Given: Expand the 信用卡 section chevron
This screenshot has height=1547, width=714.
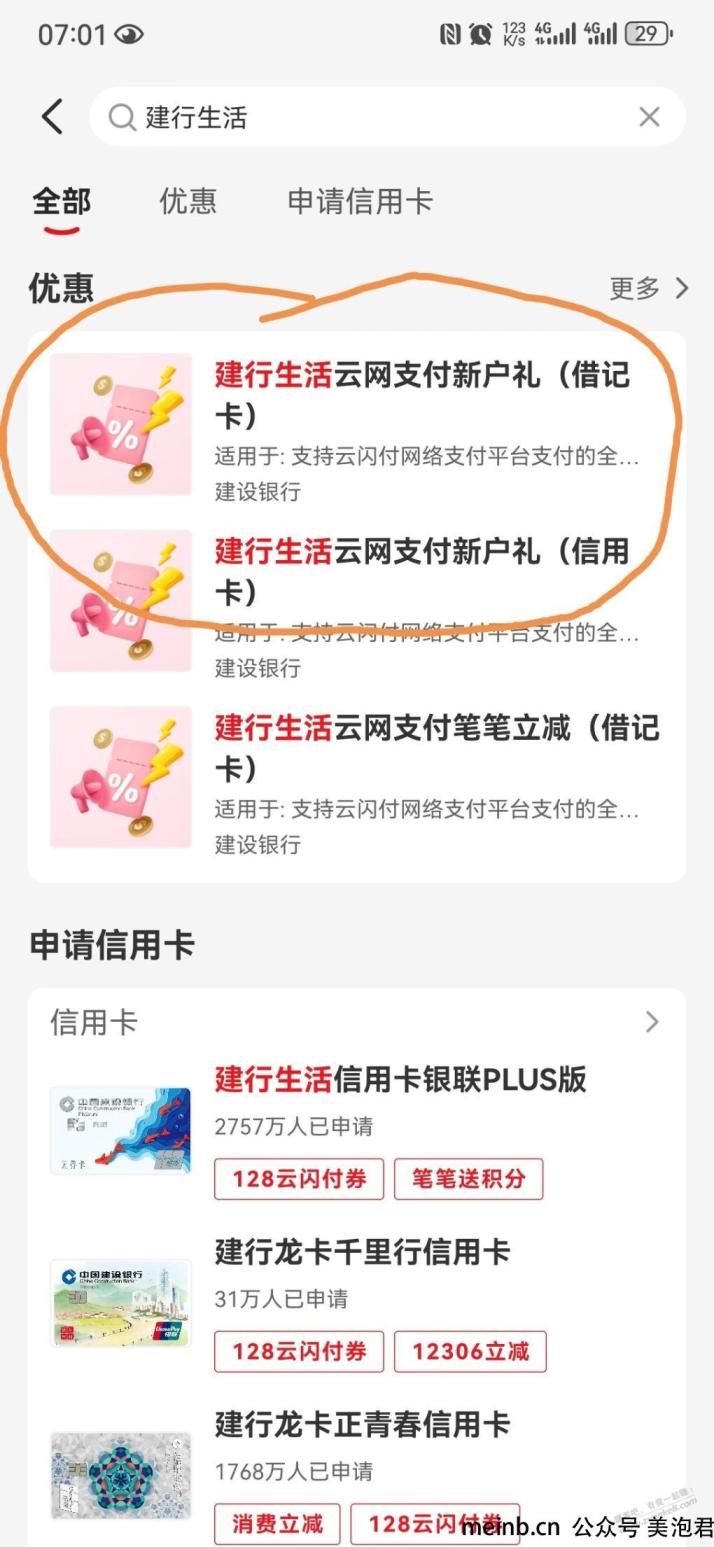Looking at the screenshot, I should click(652, 1022).
